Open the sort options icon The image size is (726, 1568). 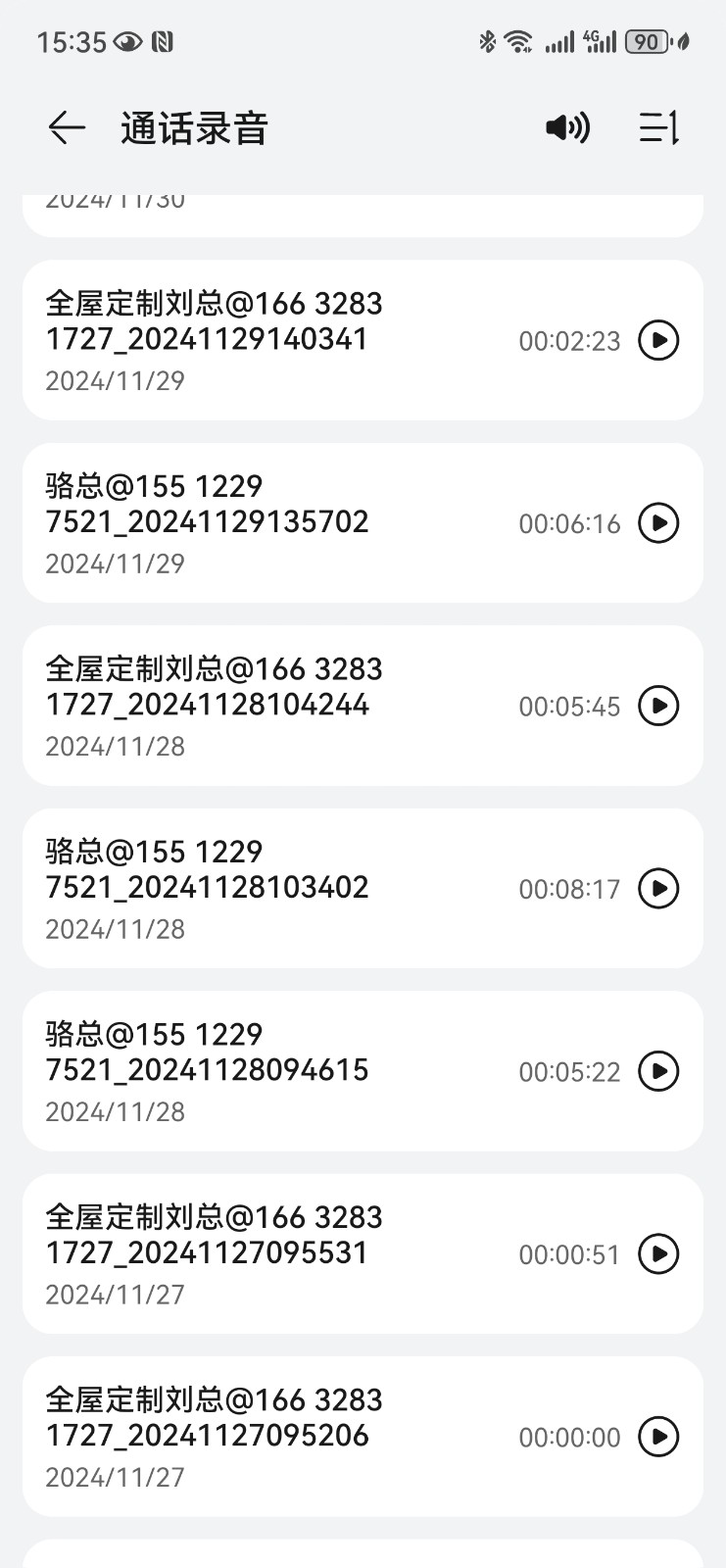click(658, 127)
